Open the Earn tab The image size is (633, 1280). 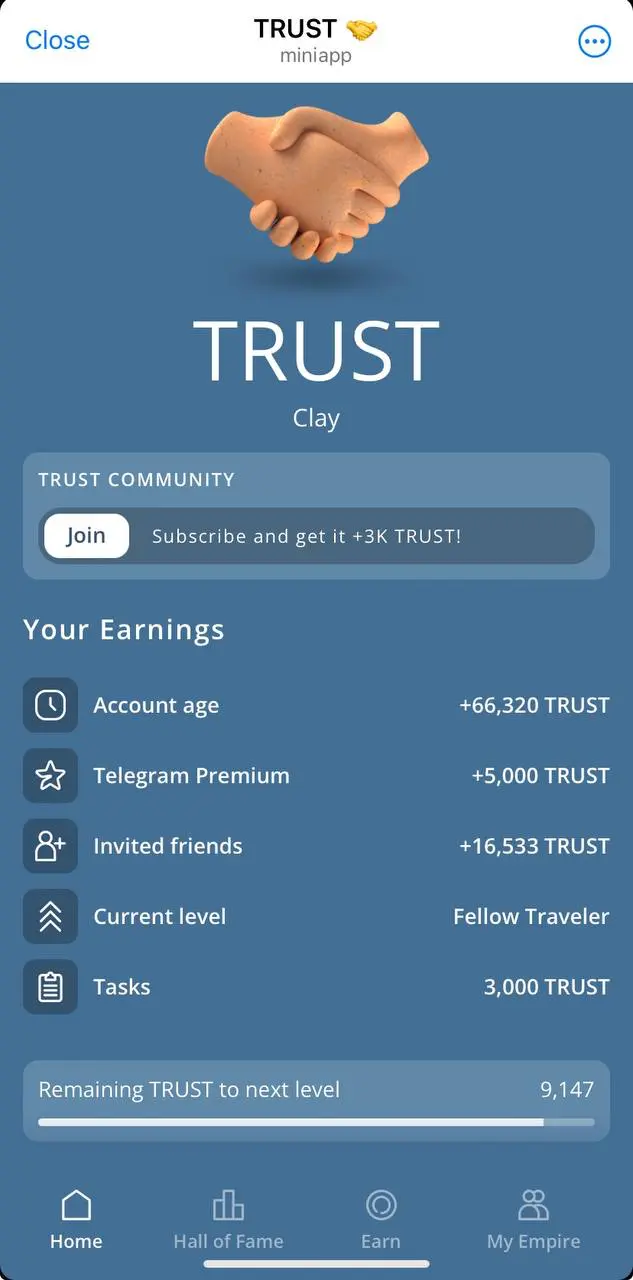click(381, 1220)
